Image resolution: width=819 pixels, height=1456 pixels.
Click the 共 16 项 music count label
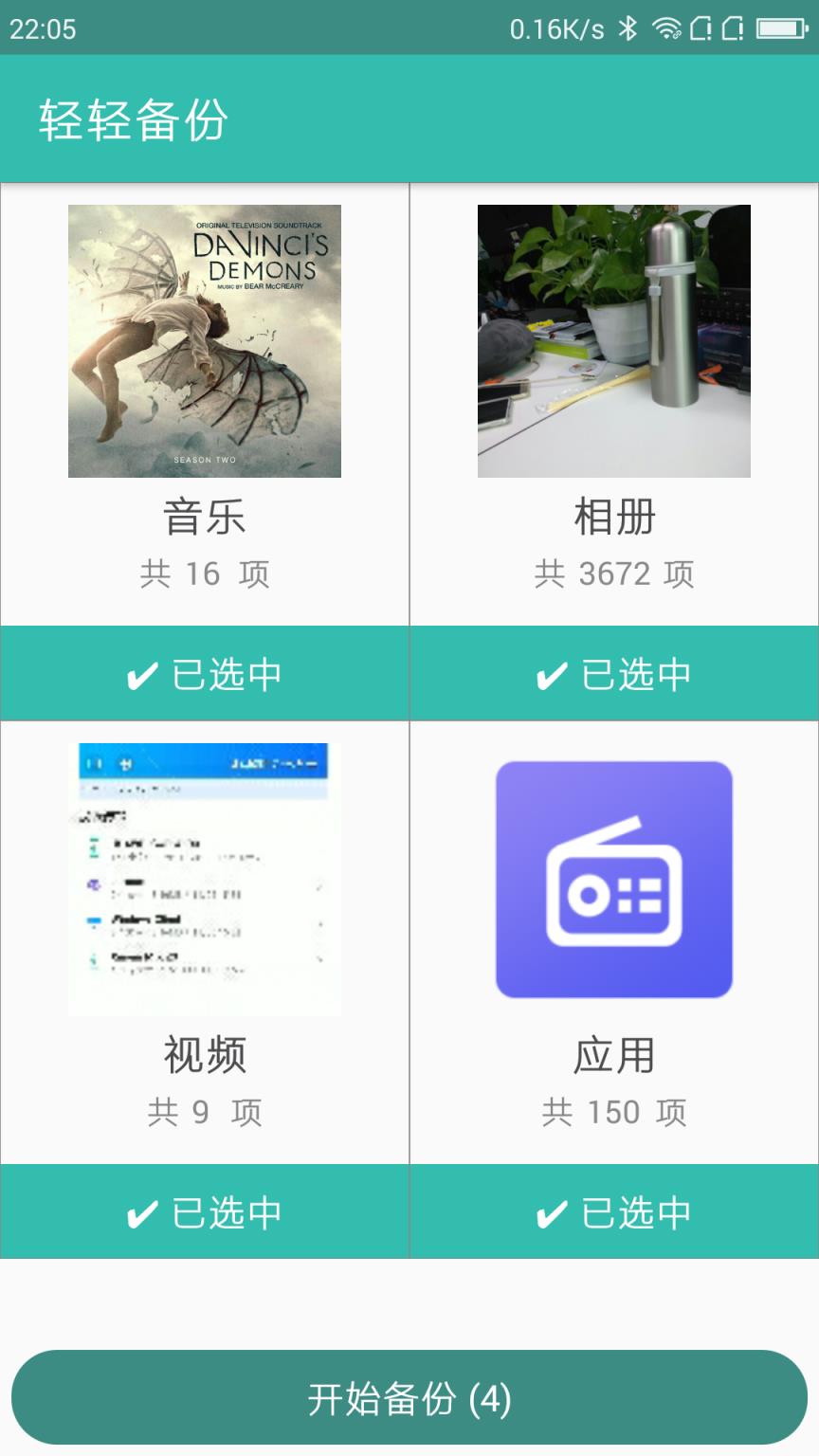(205, 573)
